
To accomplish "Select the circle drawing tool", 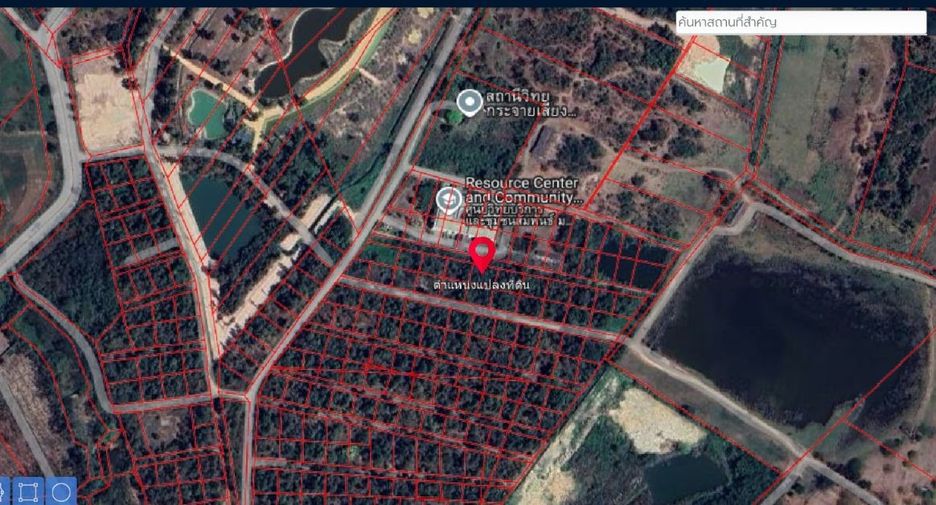I will [61, 492].
